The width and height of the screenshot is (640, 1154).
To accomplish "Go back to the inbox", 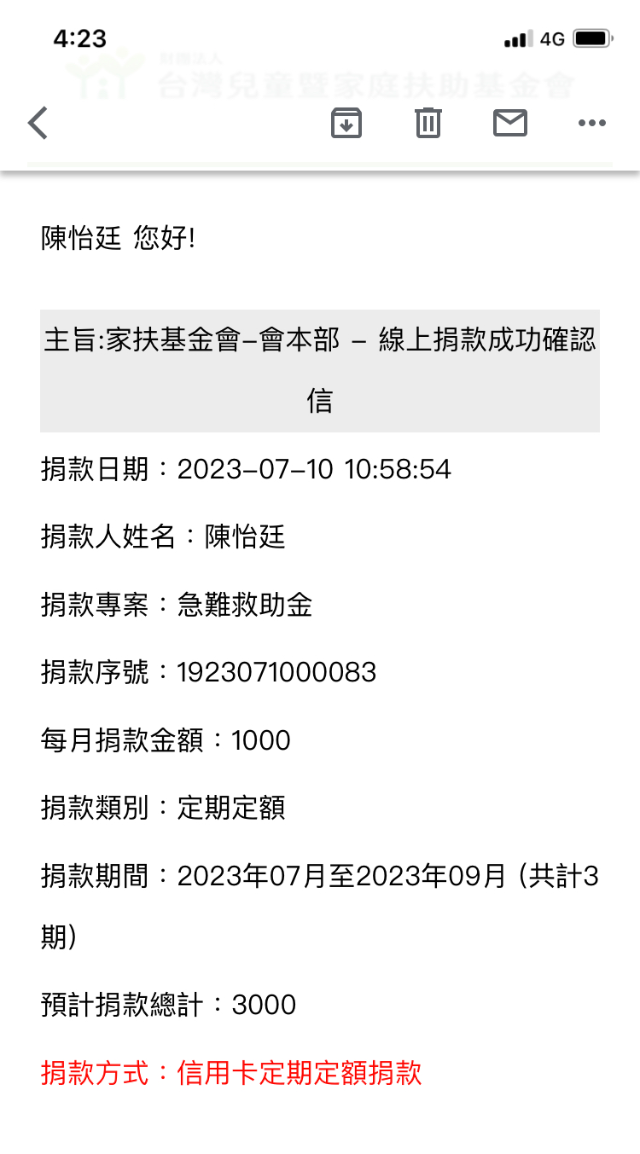I will pos(38,123).
